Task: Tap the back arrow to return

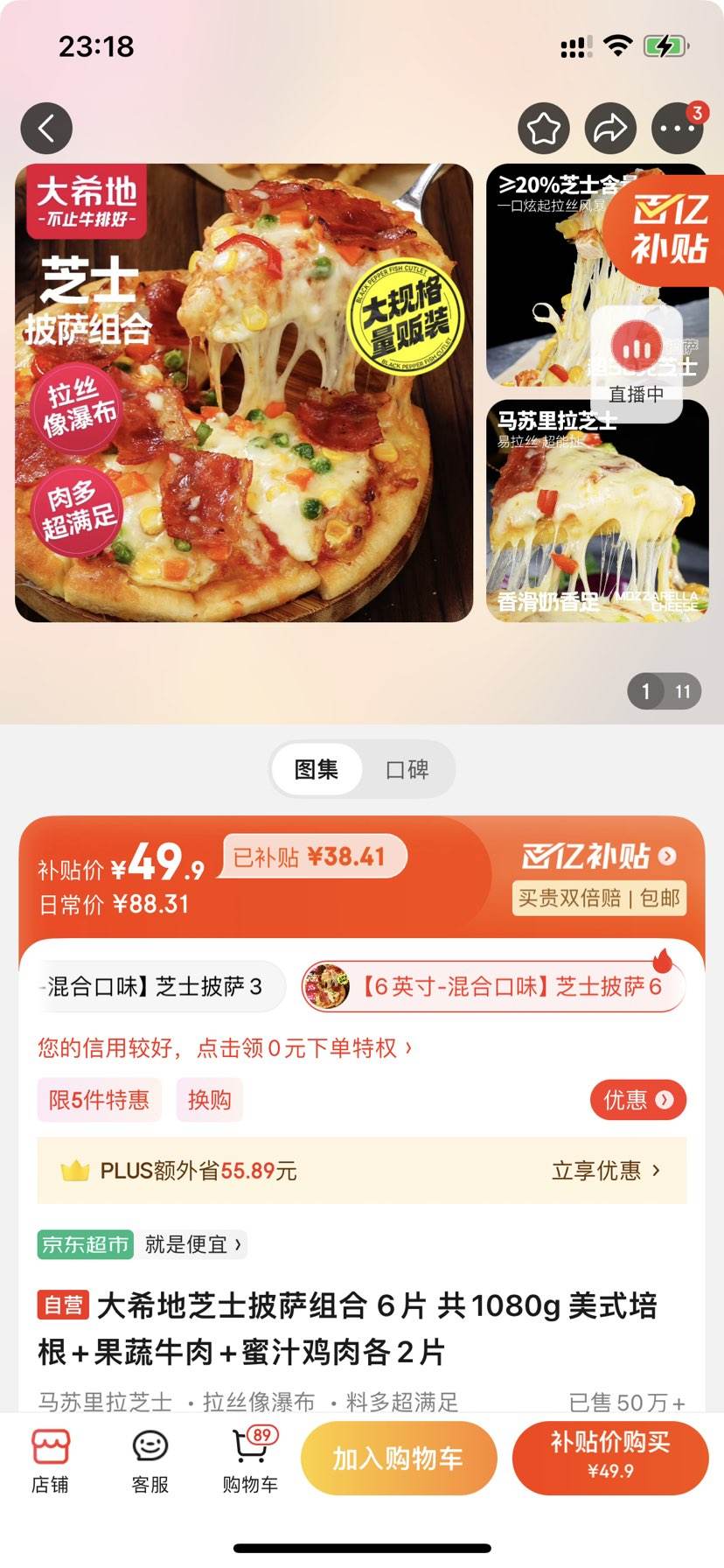Action: [x=45, y=127]
